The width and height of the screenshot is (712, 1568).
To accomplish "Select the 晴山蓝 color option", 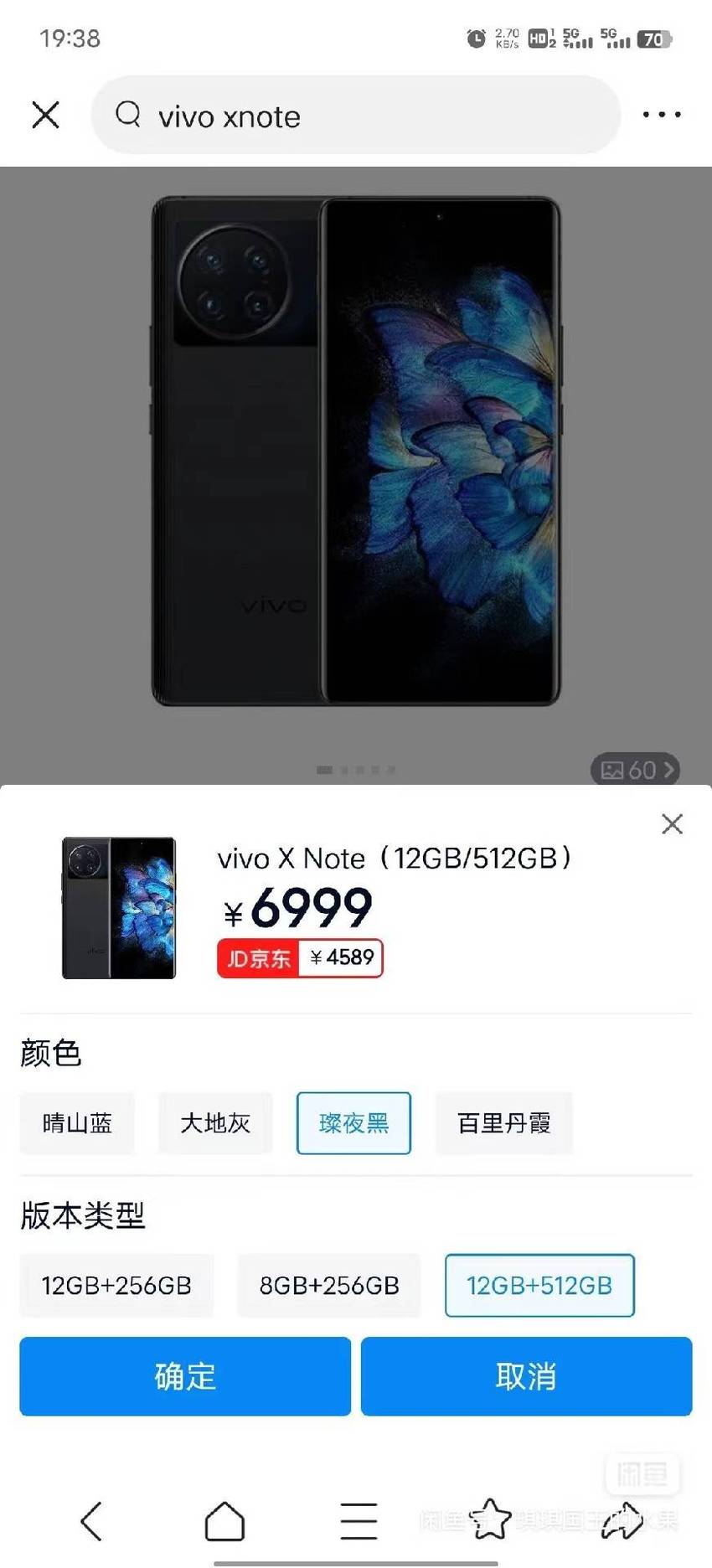I will 77,1123.
